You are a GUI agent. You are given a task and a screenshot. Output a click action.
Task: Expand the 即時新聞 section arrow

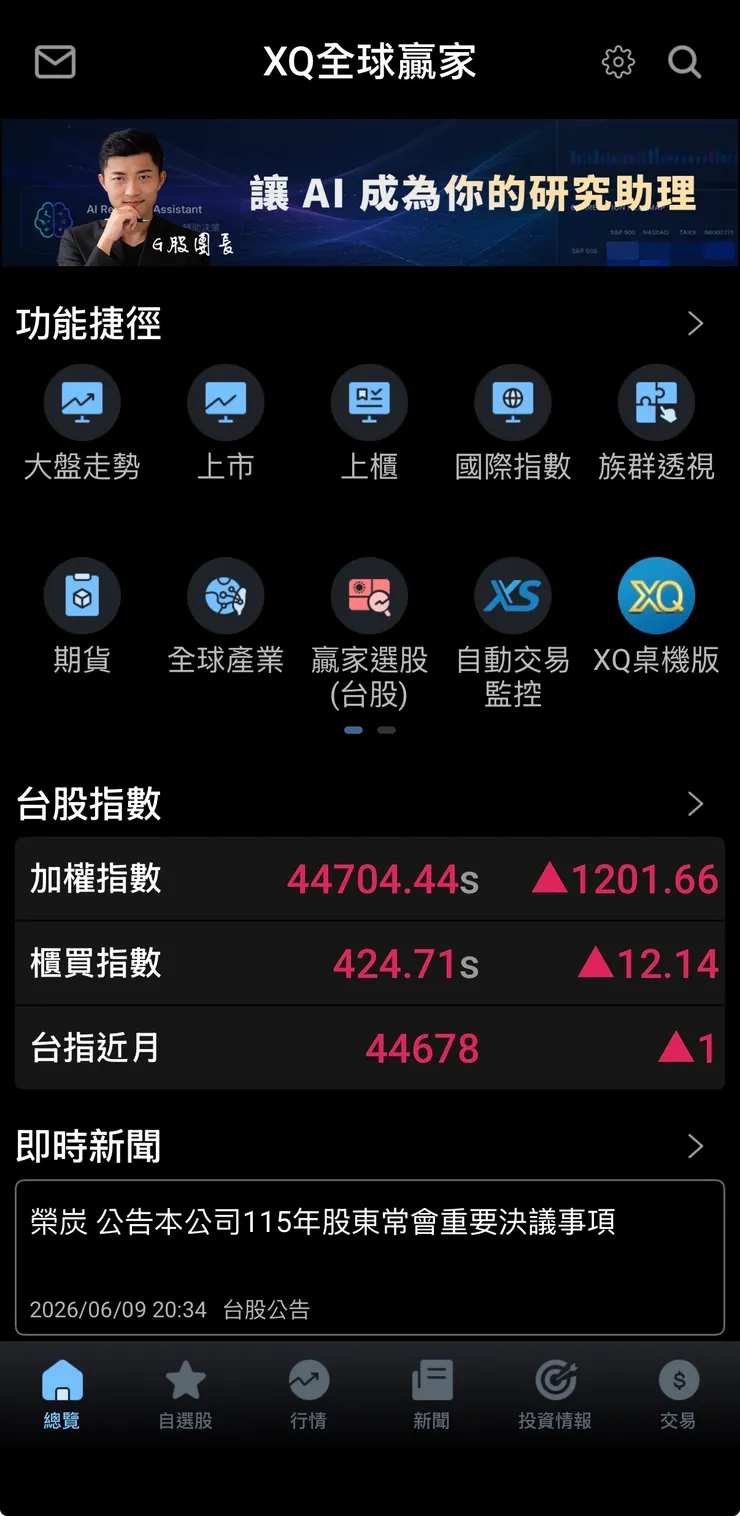pyautogui.click(x=696, y=1146)
